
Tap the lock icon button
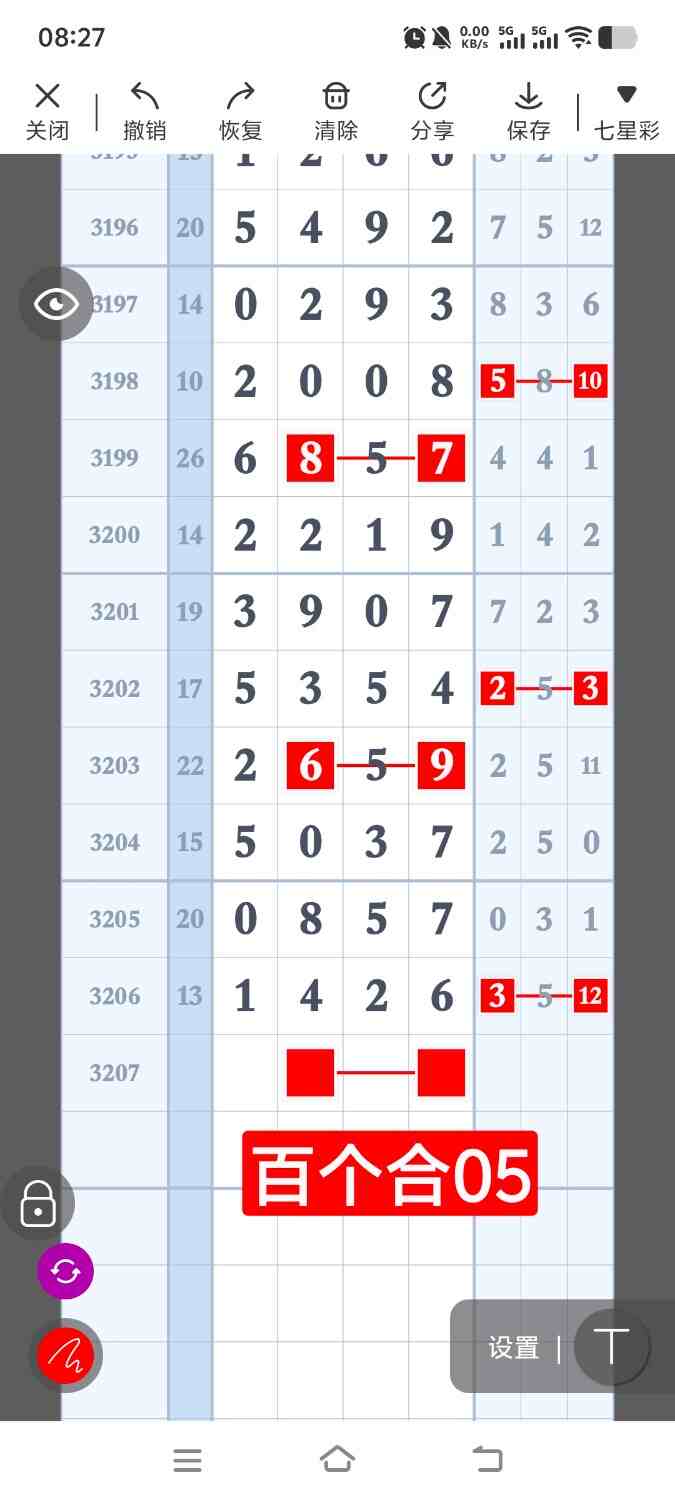[x=38, y=1203]
